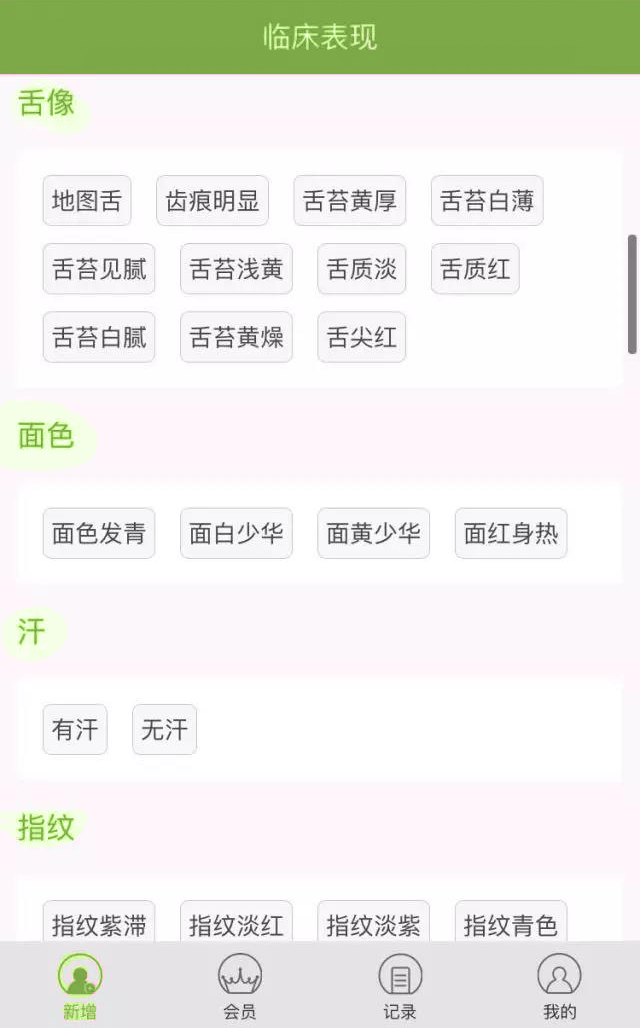Choose 面色发青 under 面色
Viewport: 640px width, 1028px height.
pyautogui.click(x=99, y=533)
